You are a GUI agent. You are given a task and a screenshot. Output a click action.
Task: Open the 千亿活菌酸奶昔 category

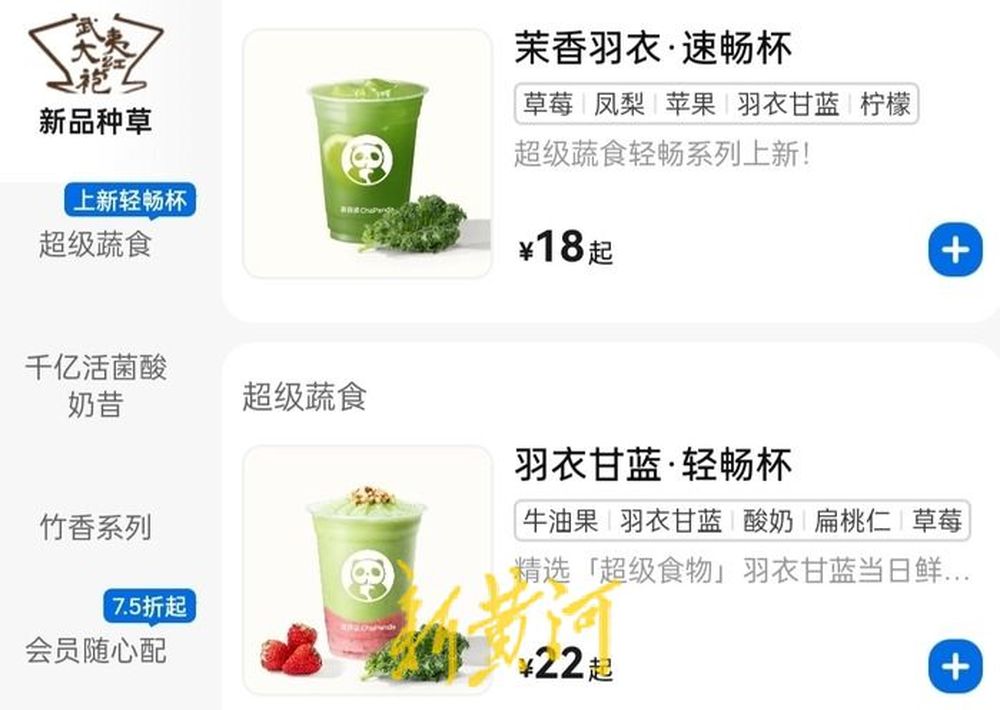[95, 385]
